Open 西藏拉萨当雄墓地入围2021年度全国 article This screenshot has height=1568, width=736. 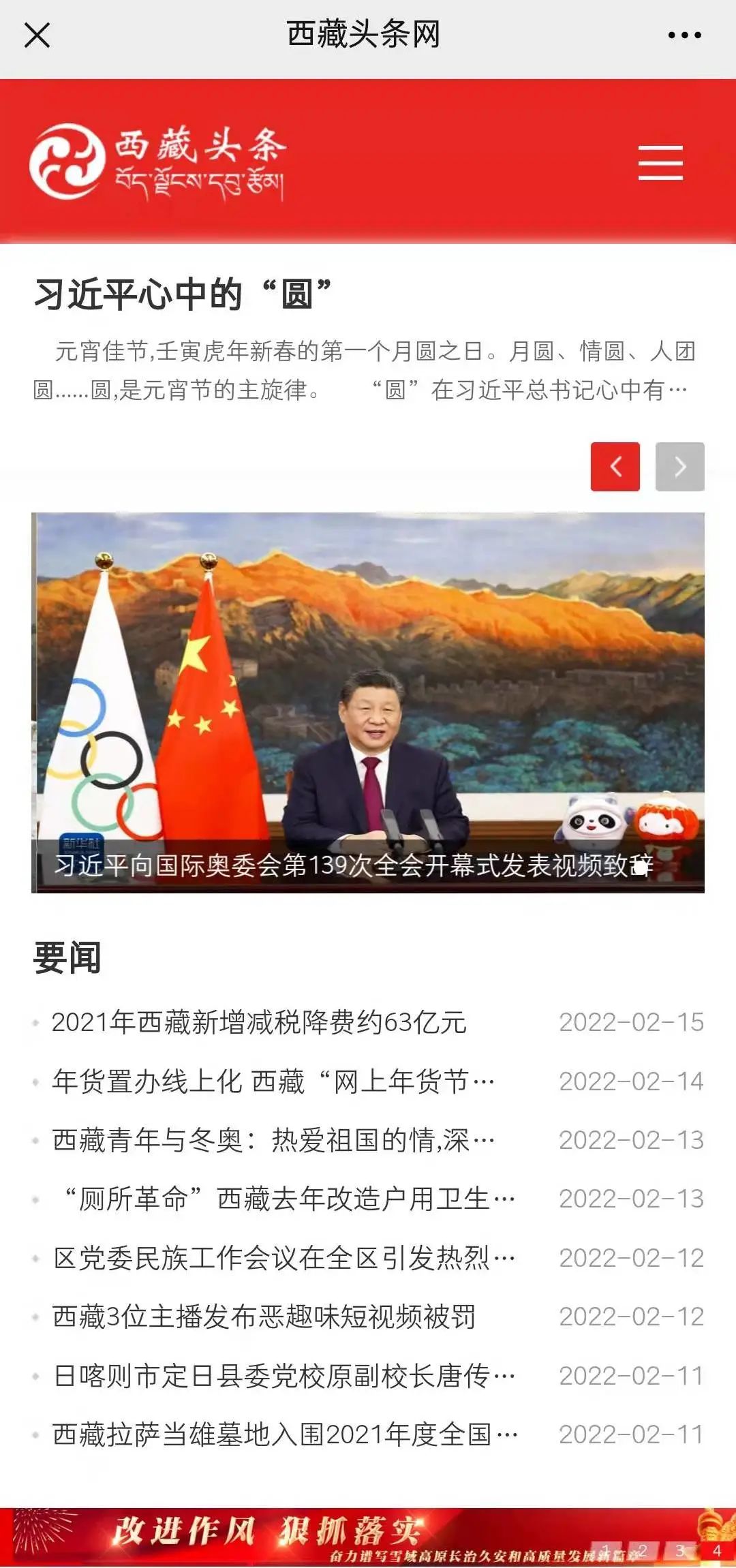(x=285, y=1434)
